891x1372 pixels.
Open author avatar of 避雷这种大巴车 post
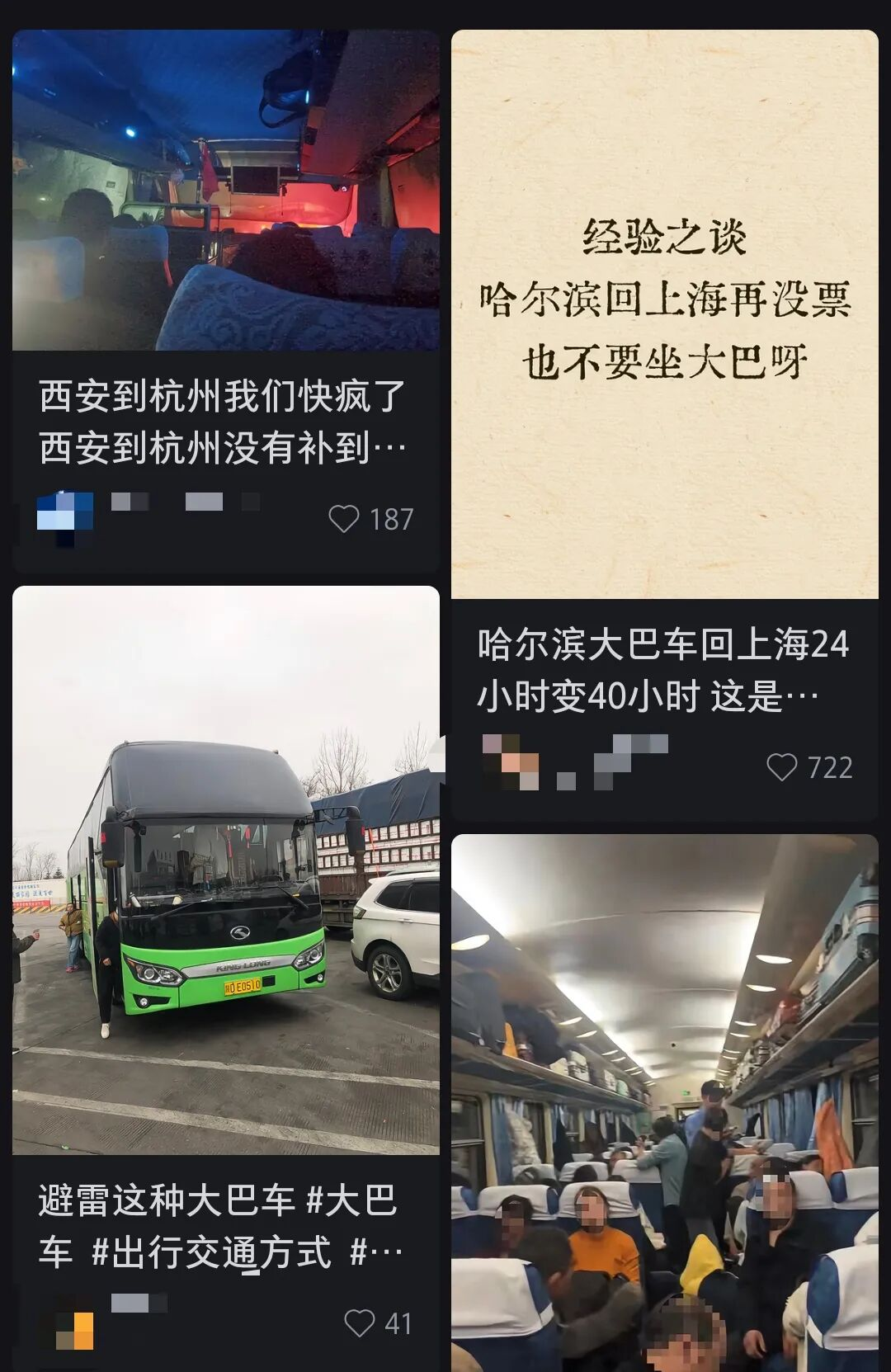[x=74, y=1325]
